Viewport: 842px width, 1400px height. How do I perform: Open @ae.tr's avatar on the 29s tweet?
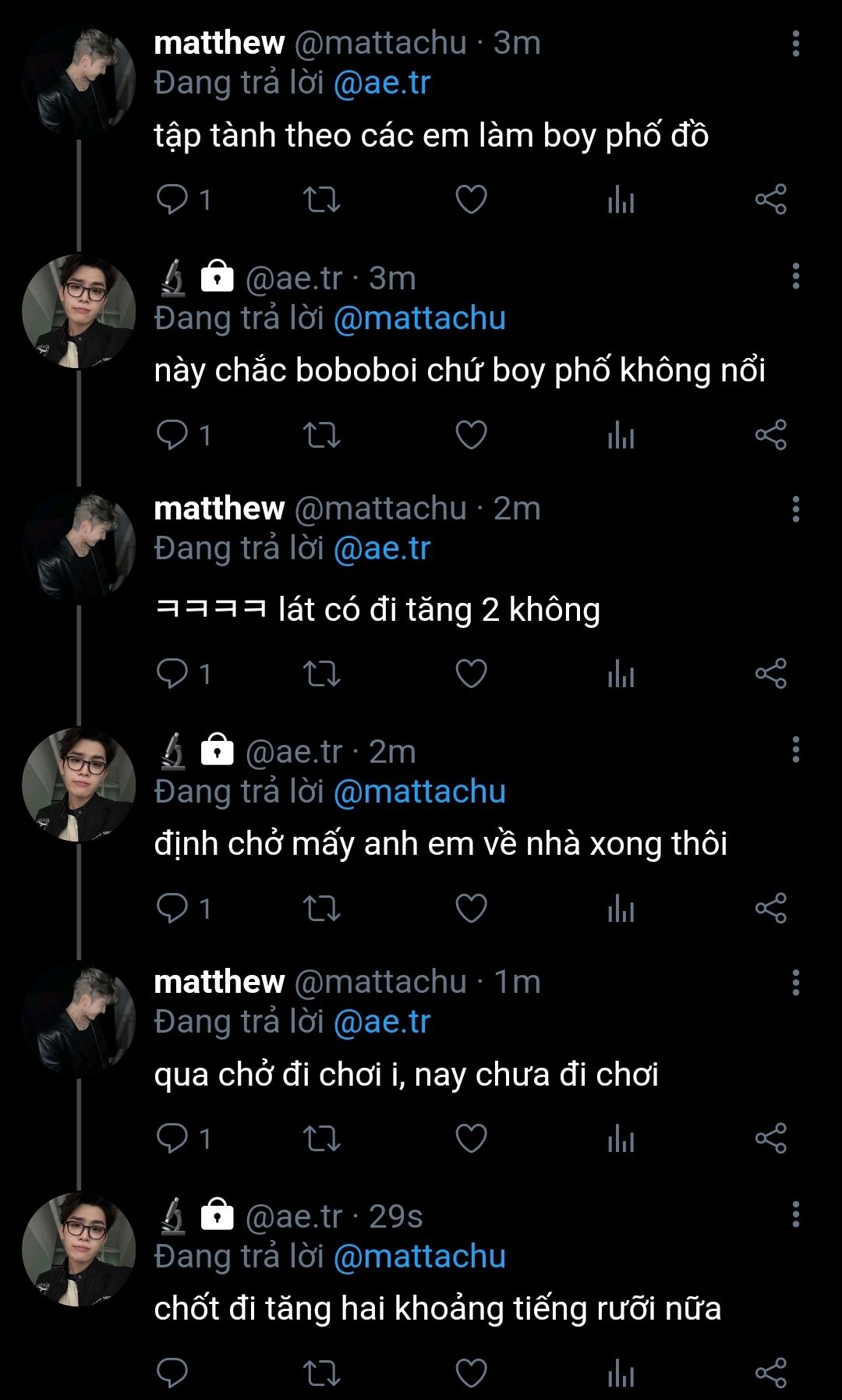(79, 1250)
